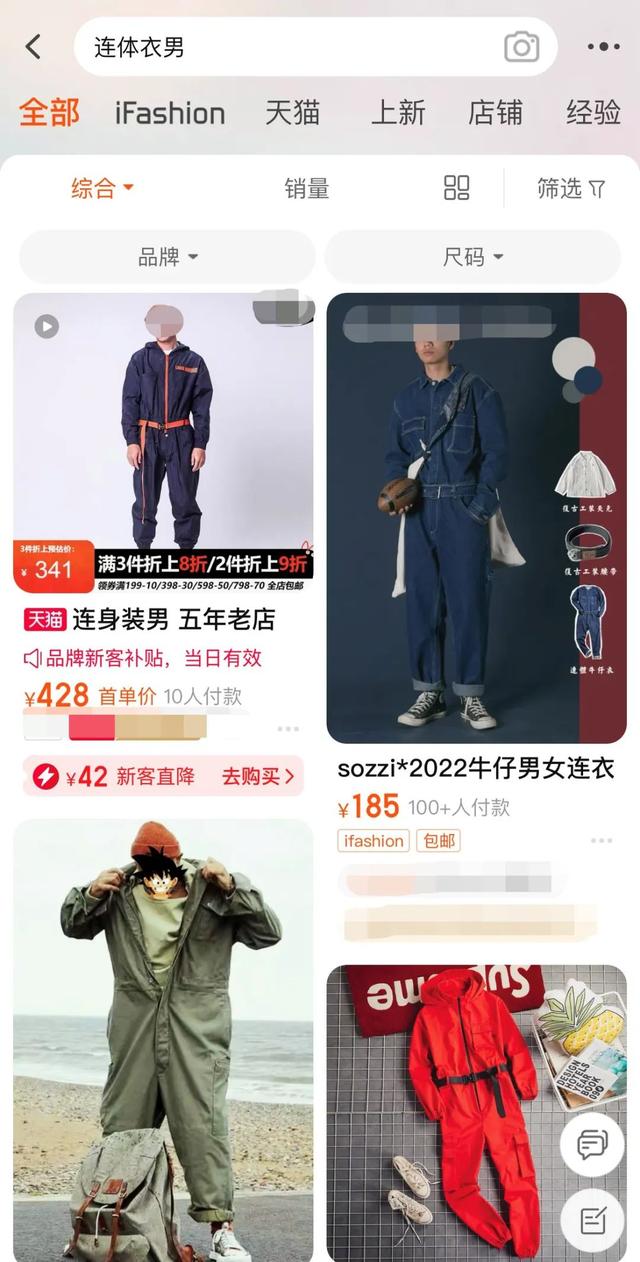Viewport: 640px width, 1262px height.
Task: Tap 去购买 on the 新客直降 banner
Action: pos(258,776)
